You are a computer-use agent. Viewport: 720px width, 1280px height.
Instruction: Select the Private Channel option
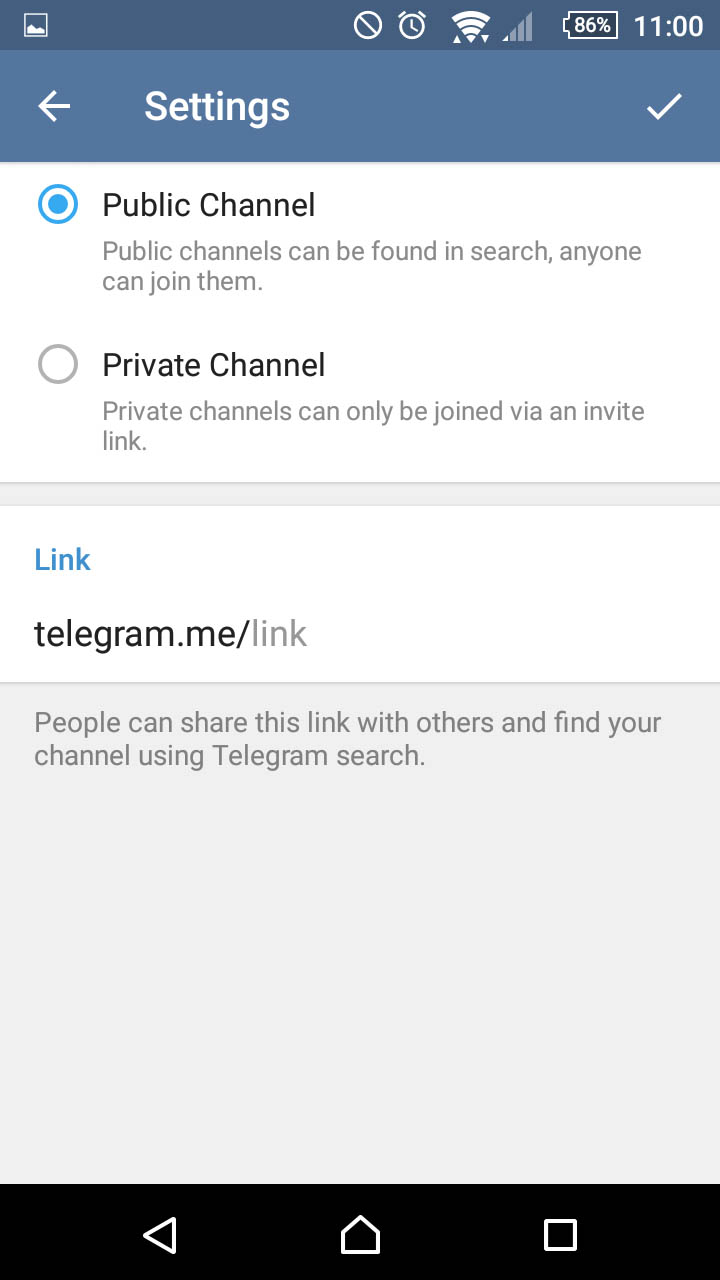pyautogui.click(x=58, y=365)
